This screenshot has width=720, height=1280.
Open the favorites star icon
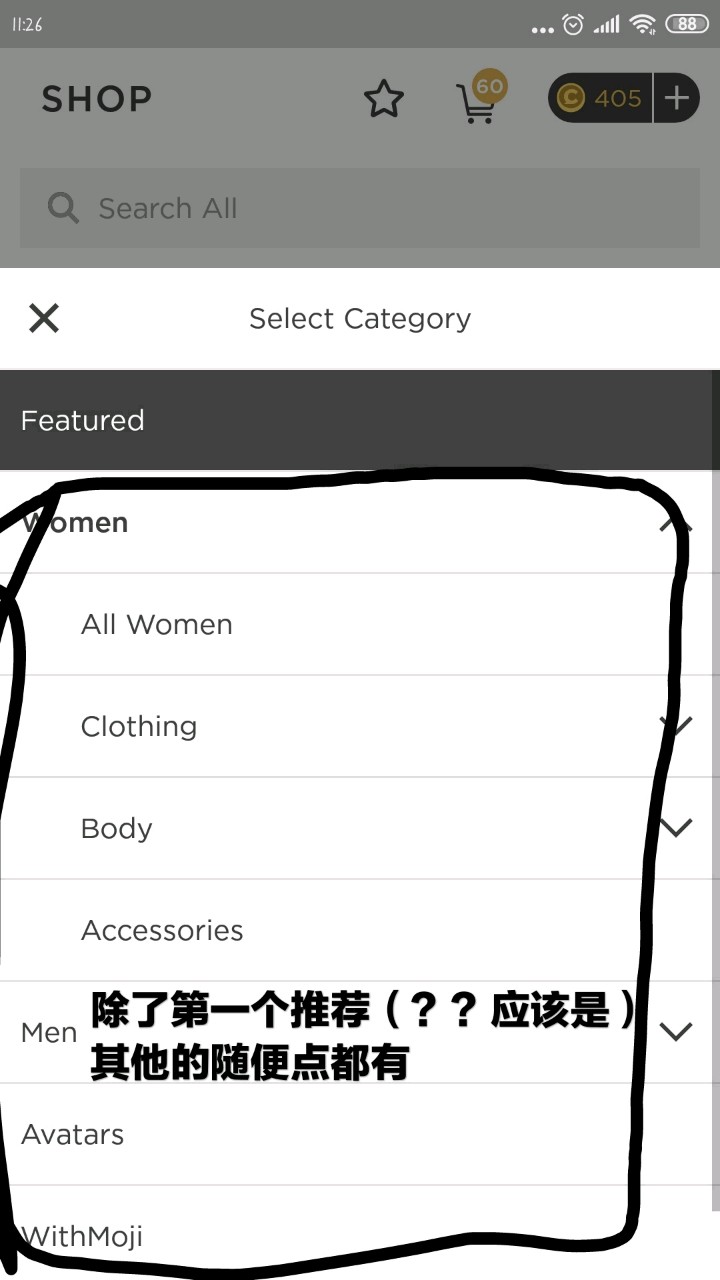(x=383, y=99)
